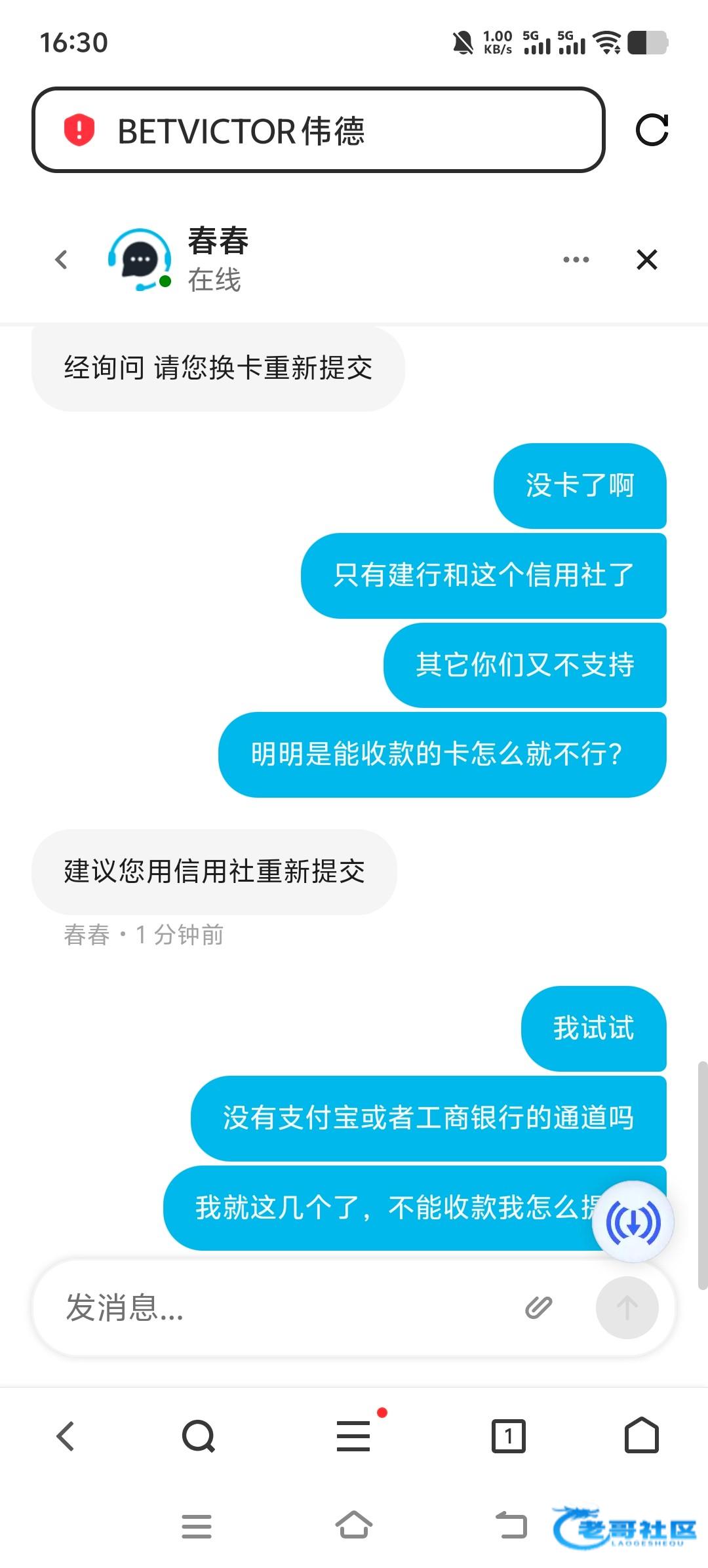Tap the BETVICTOR伟德 address bar
The height and width of the screenshot is (1568, 708).
click(318, 130)
